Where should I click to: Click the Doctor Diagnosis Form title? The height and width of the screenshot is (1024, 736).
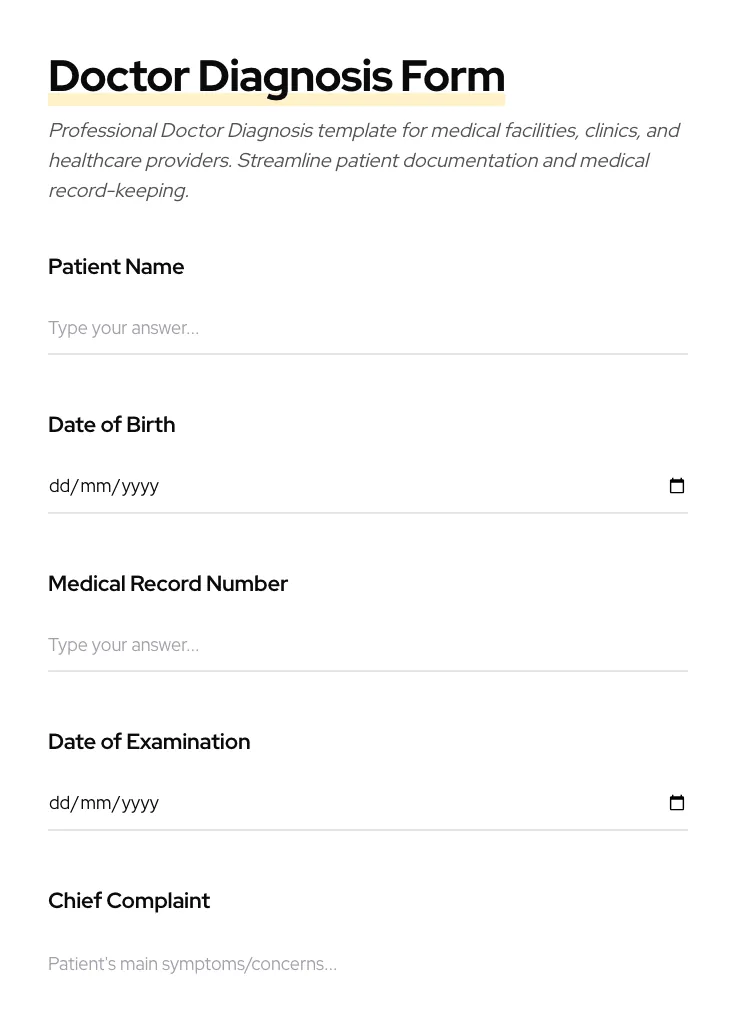(276, 75)
